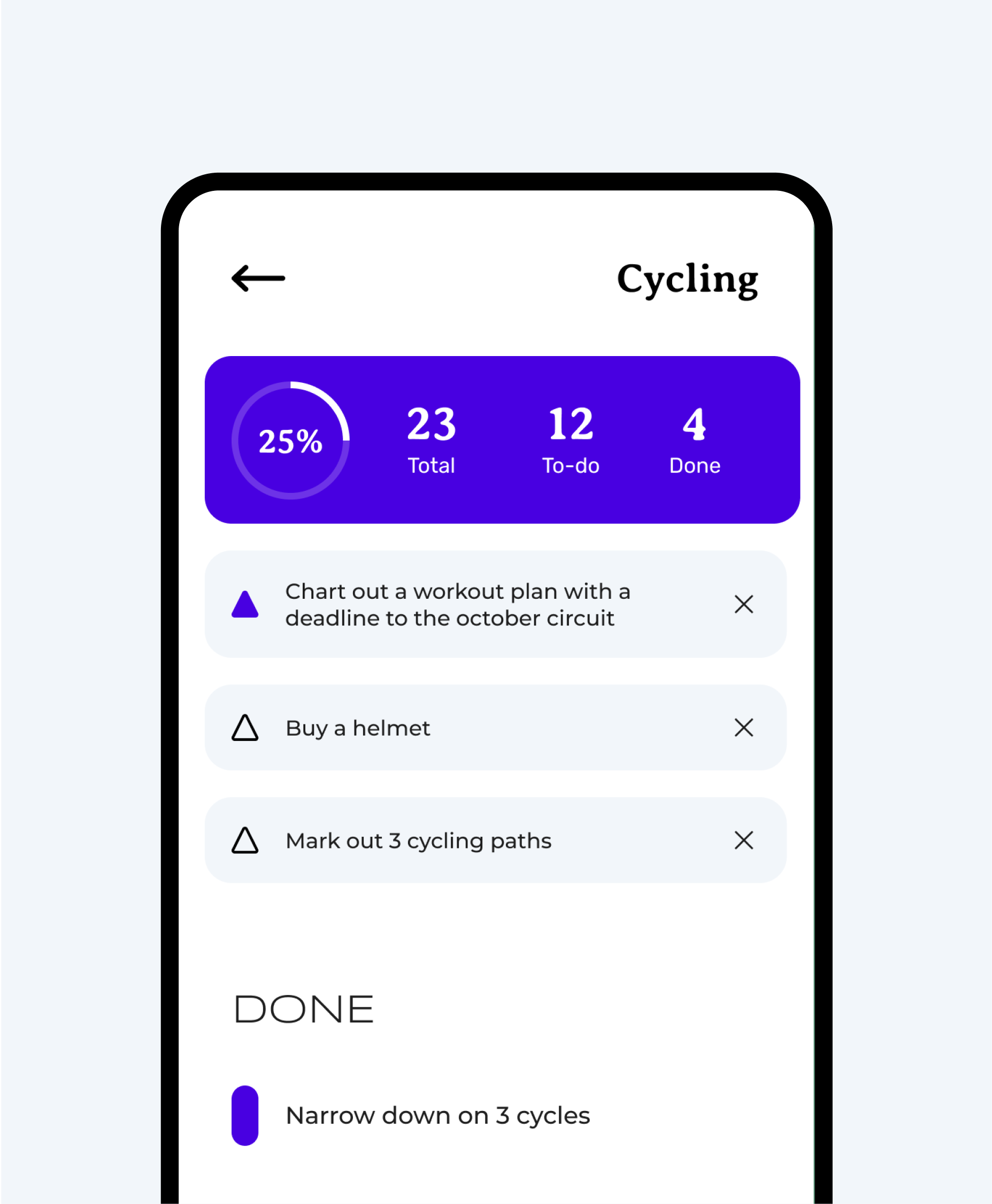Remove the Buy a helmet task
The width and height of the screenshot is (992, 1204).
[x=743, y=728]
